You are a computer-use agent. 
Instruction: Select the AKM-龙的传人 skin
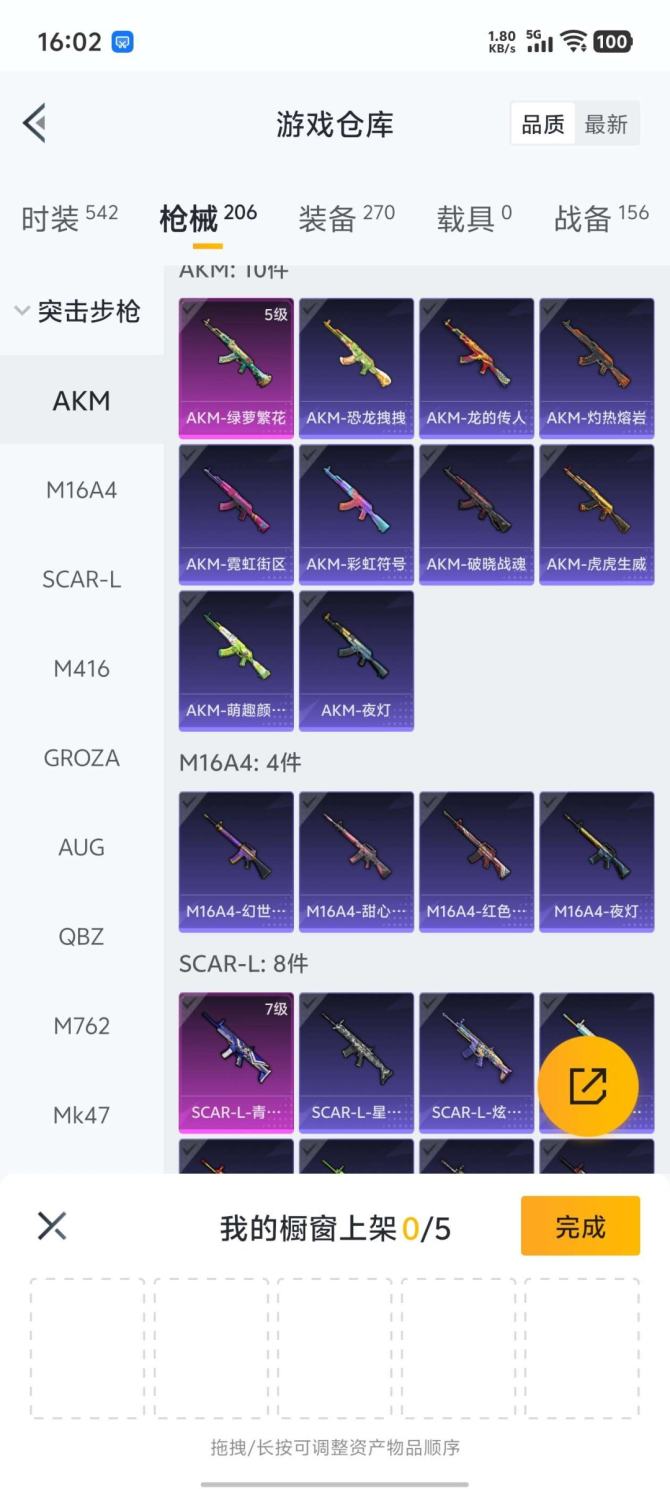[476, 367]
